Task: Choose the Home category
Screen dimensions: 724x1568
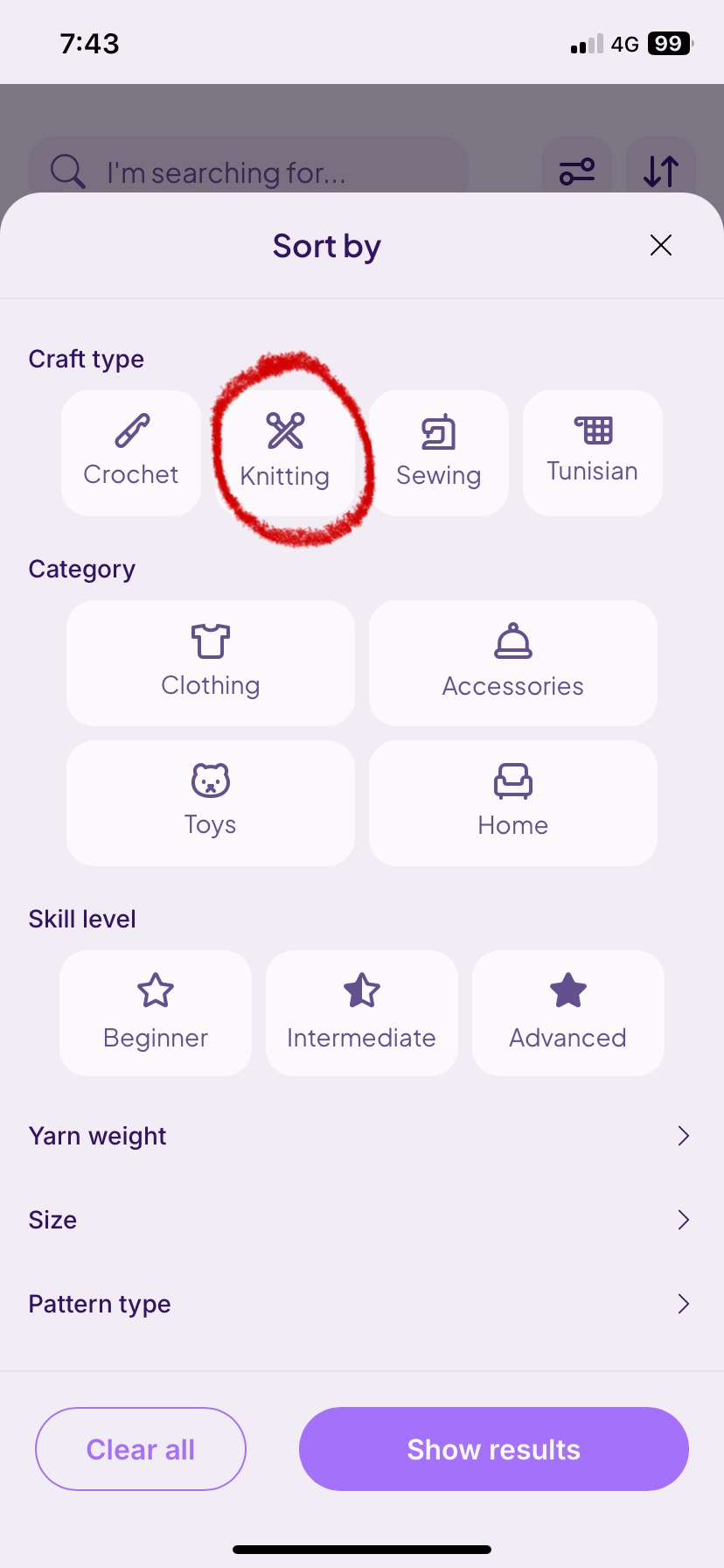Action: click(x=512, y=802)
